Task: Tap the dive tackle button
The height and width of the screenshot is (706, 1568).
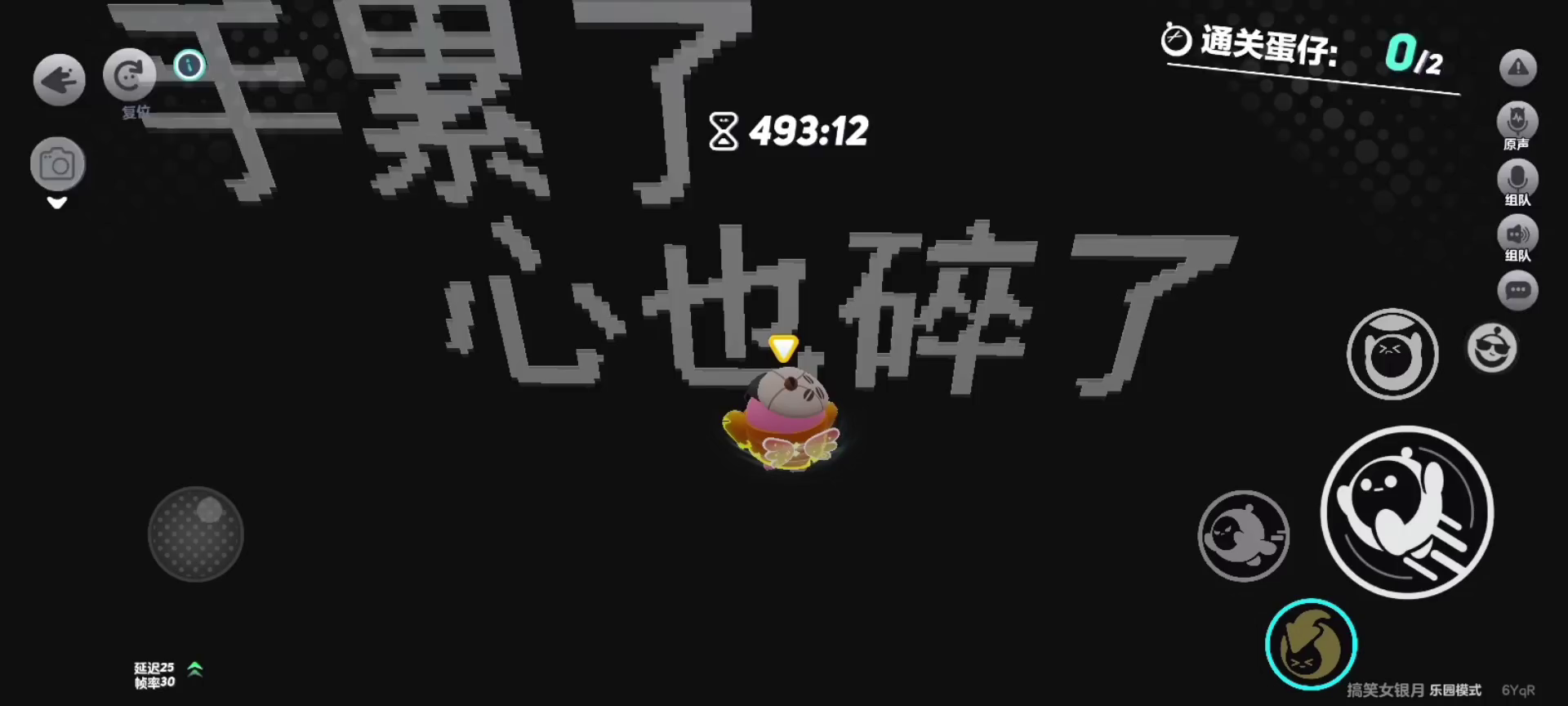Action: point(1243,536)
